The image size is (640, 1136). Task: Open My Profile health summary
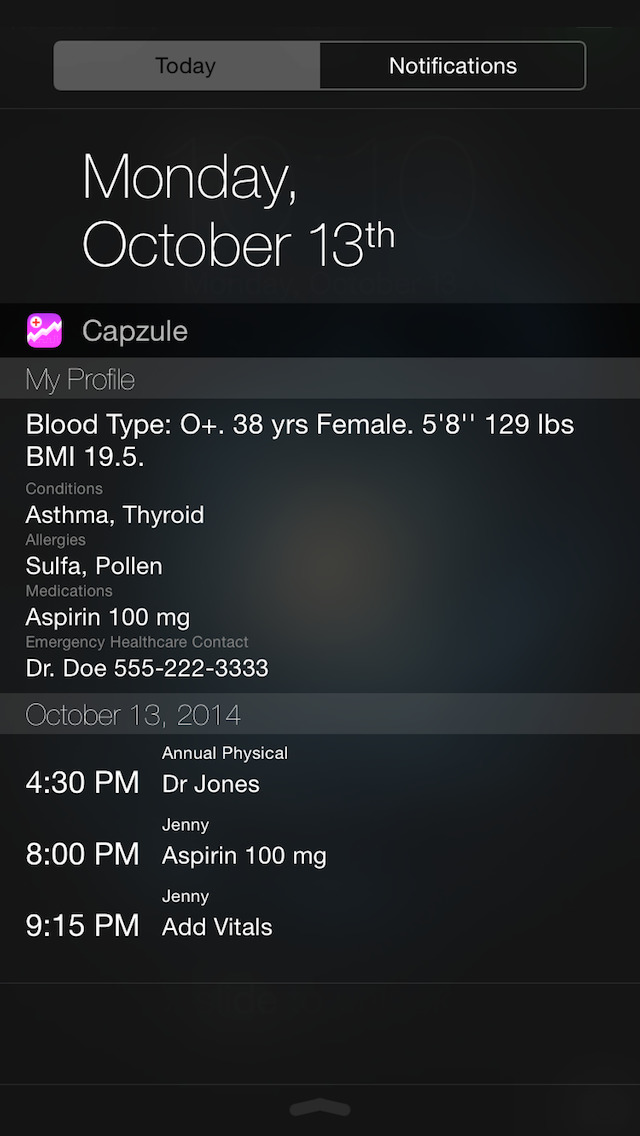click(300, 545)
